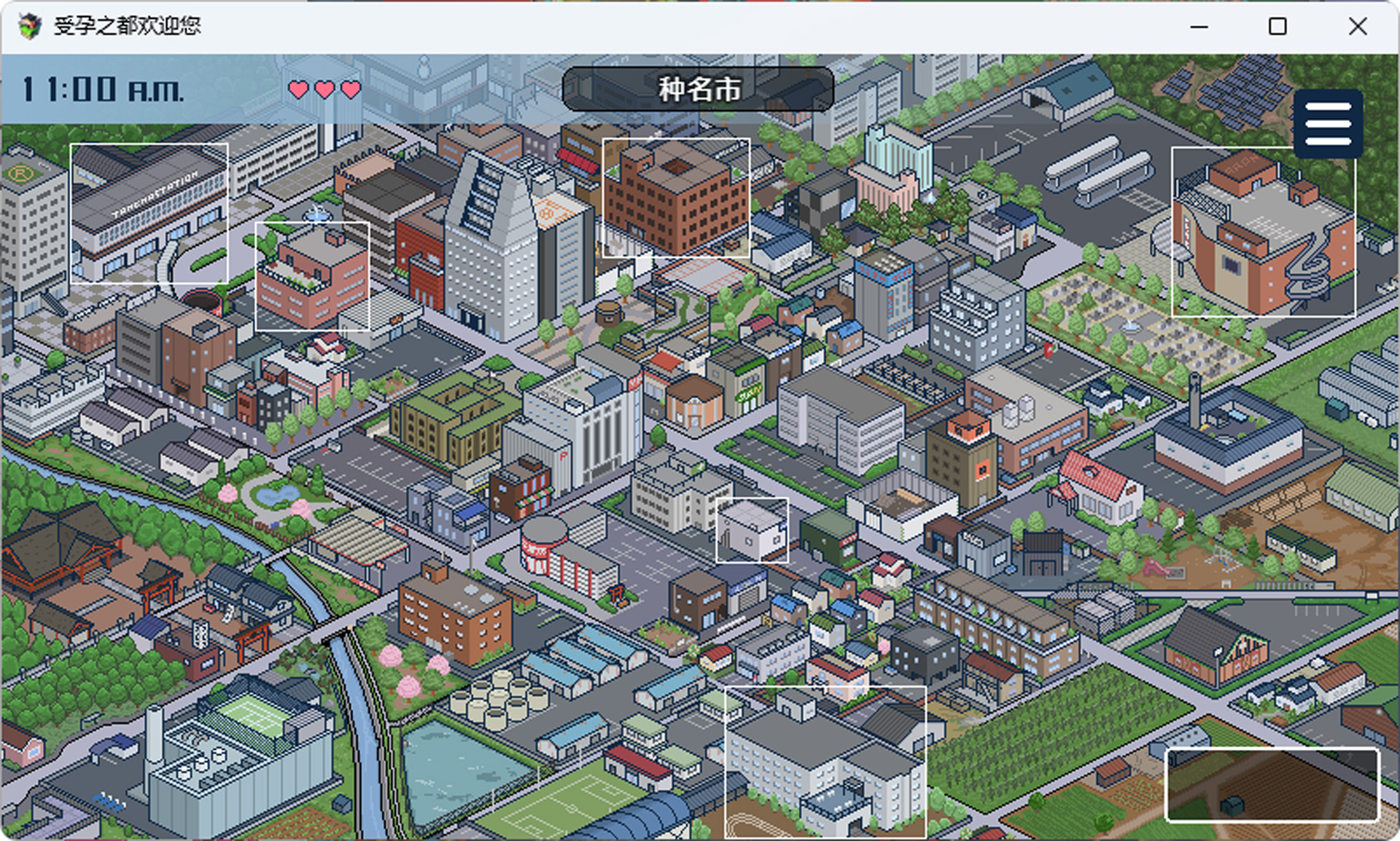This screenshot has height=841, width=1400.
Task: Select the highlighted pink rooftop building
Action: tap(312, 276)
